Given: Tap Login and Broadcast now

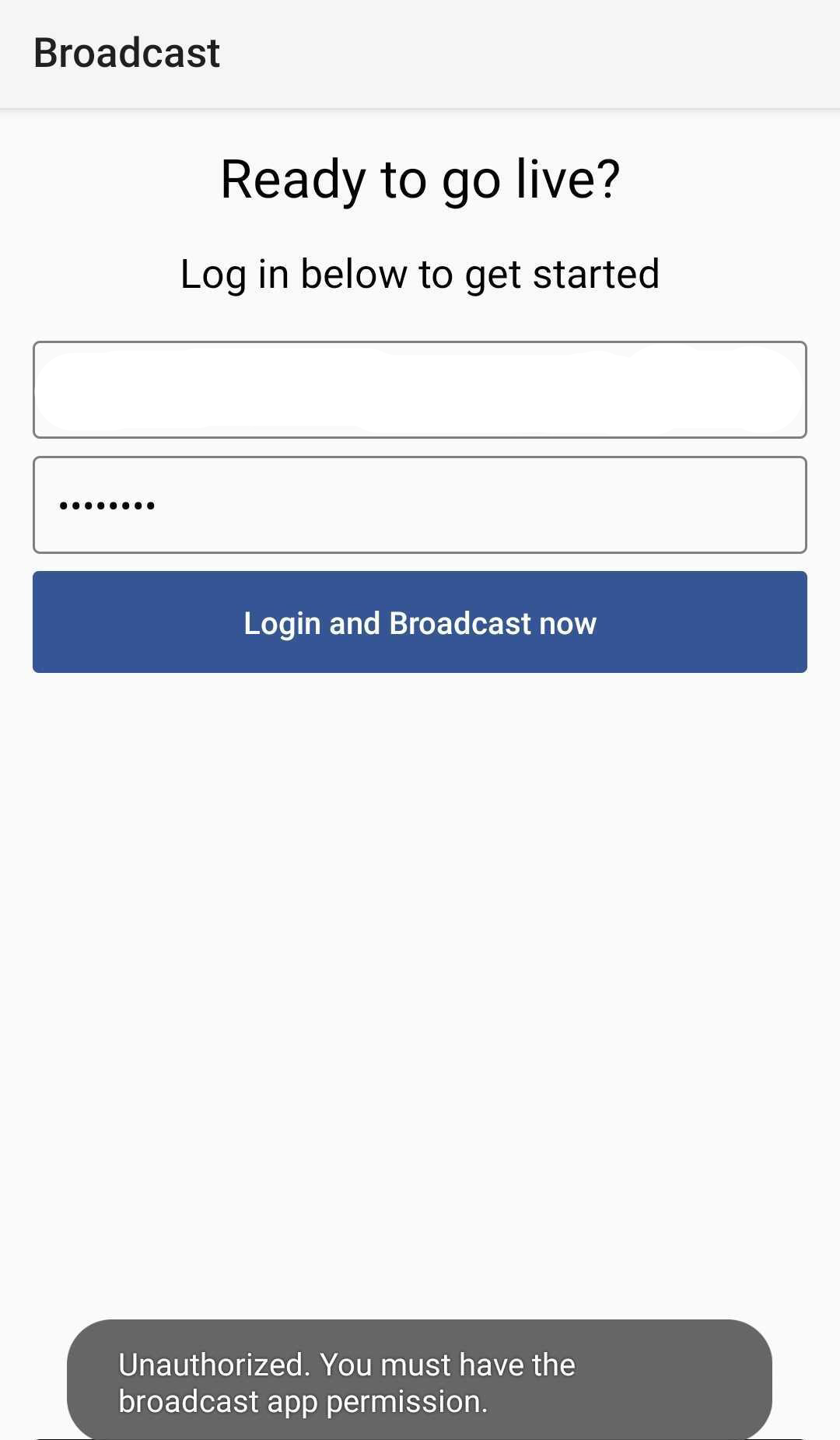Looking at the screenshot, I should coord(419,622).
